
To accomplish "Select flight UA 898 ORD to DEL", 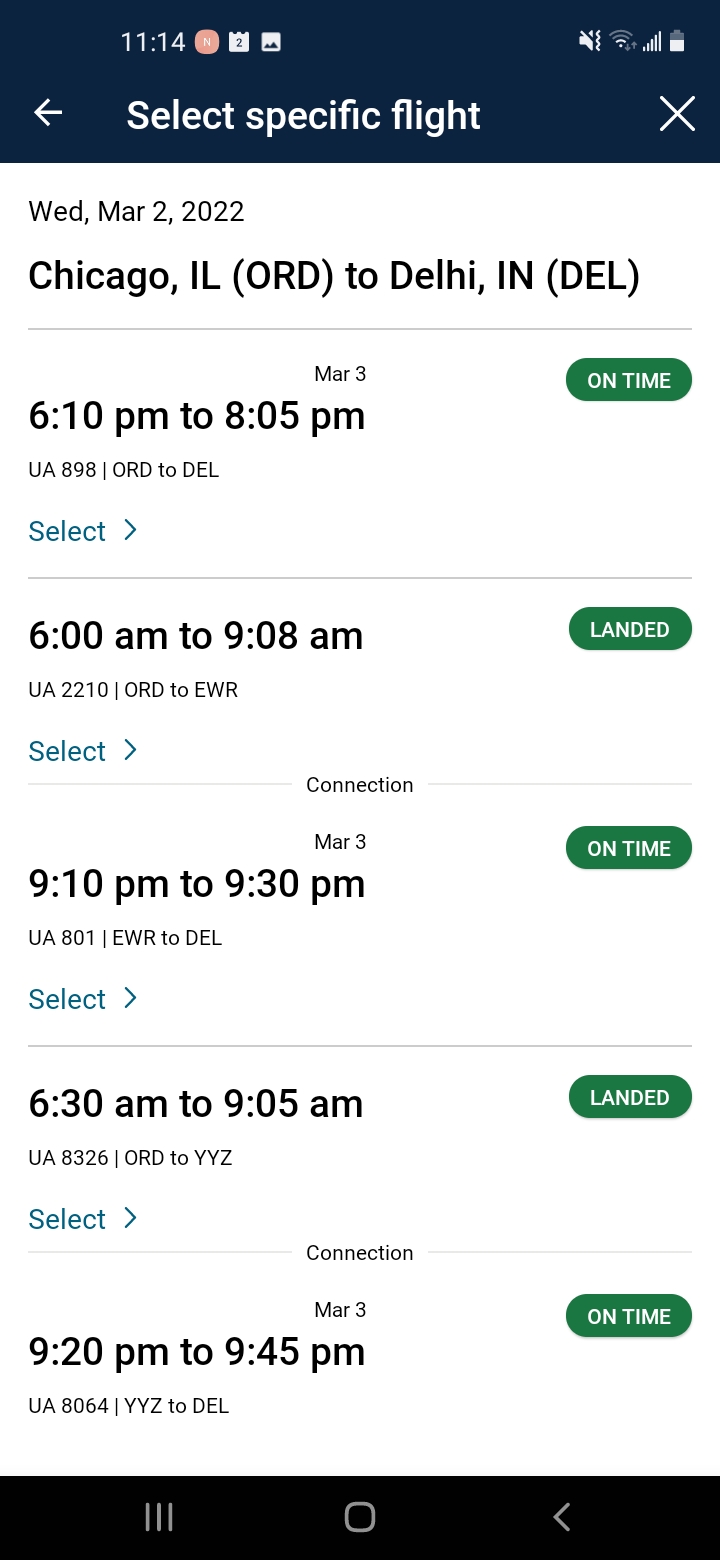I will click(83, 531).
